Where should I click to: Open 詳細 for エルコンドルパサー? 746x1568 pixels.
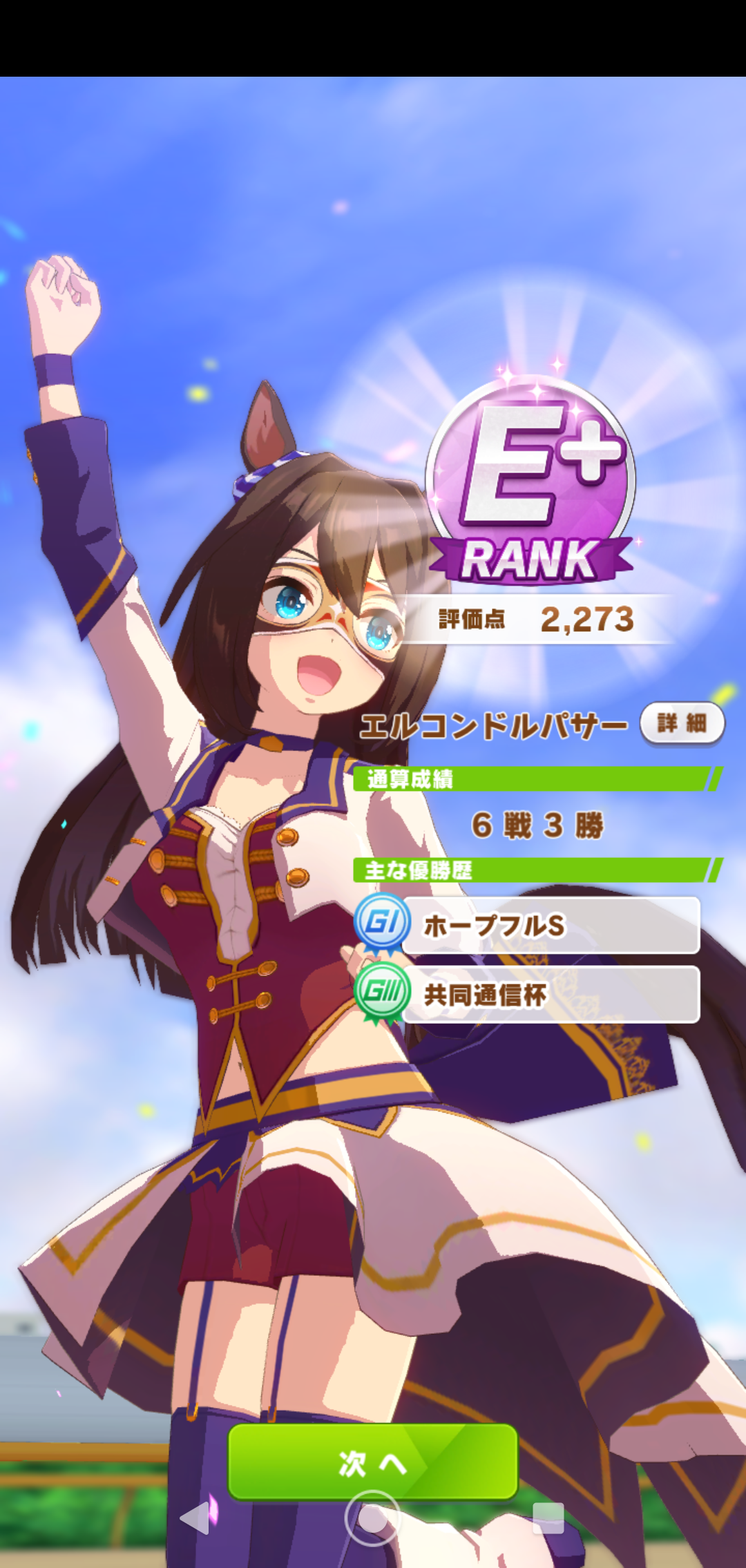[682, 723]
